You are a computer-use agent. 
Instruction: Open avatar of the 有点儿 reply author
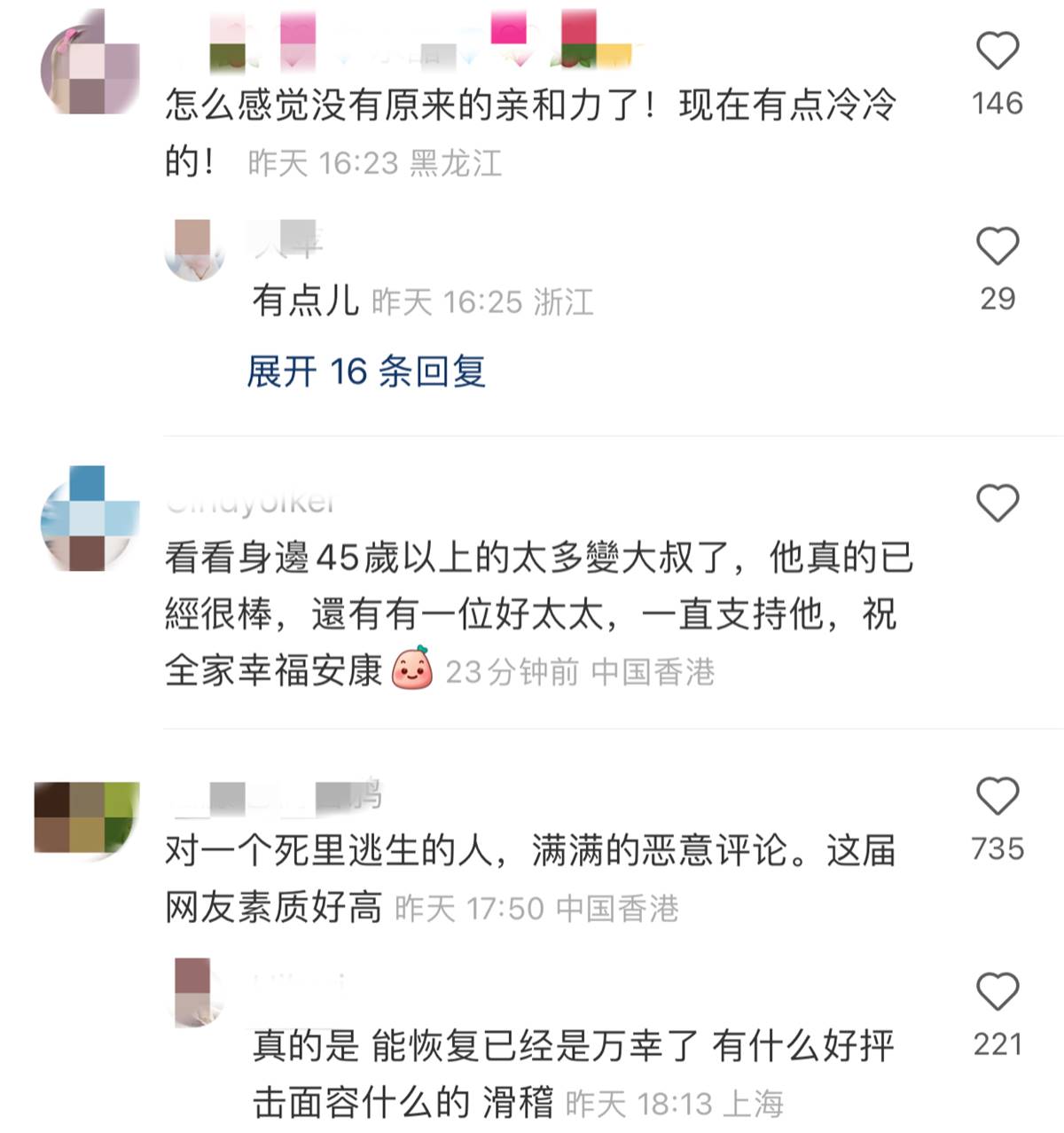click(197, 250)
